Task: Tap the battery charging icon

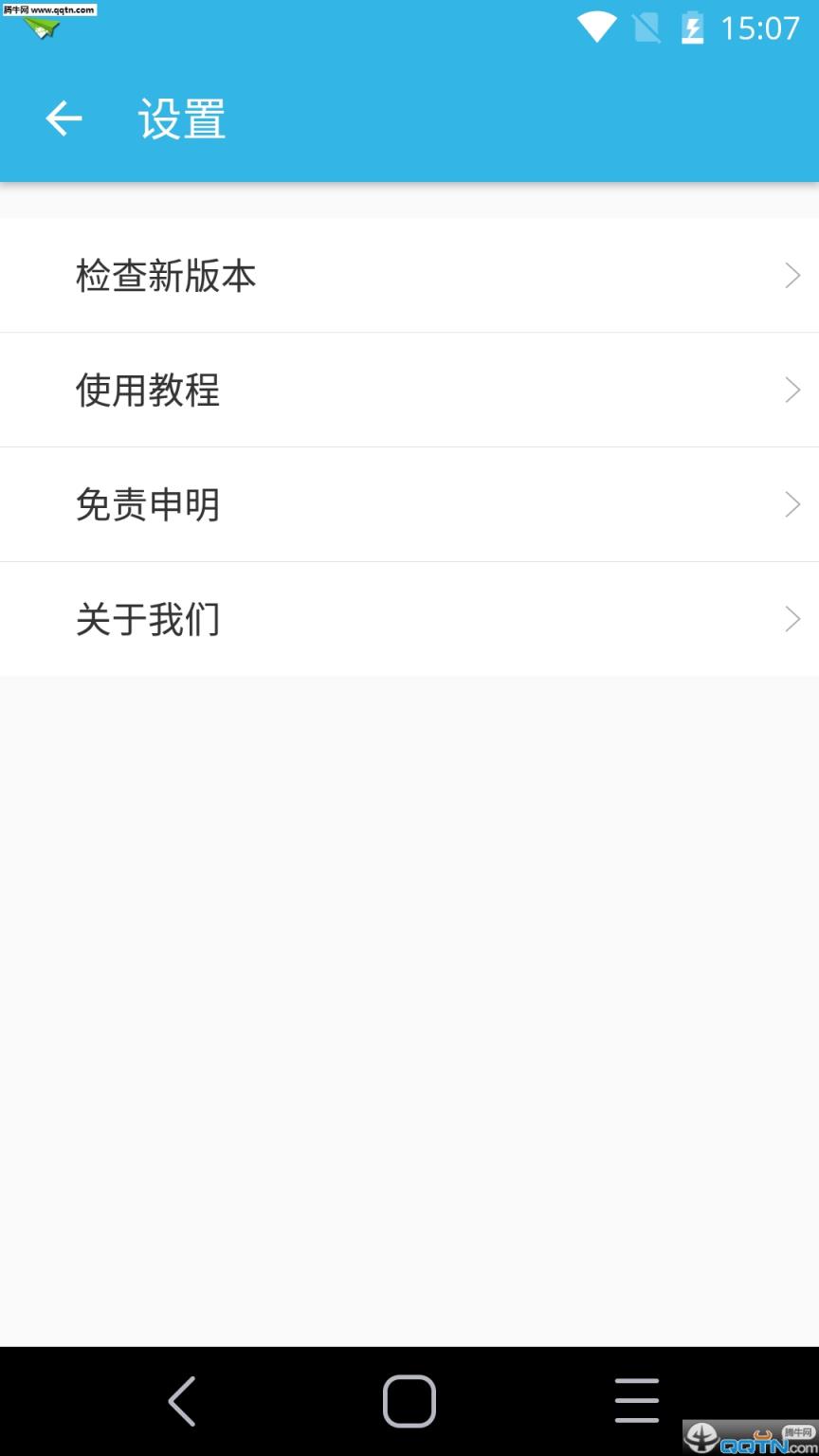Action: (x=691, y=28)
